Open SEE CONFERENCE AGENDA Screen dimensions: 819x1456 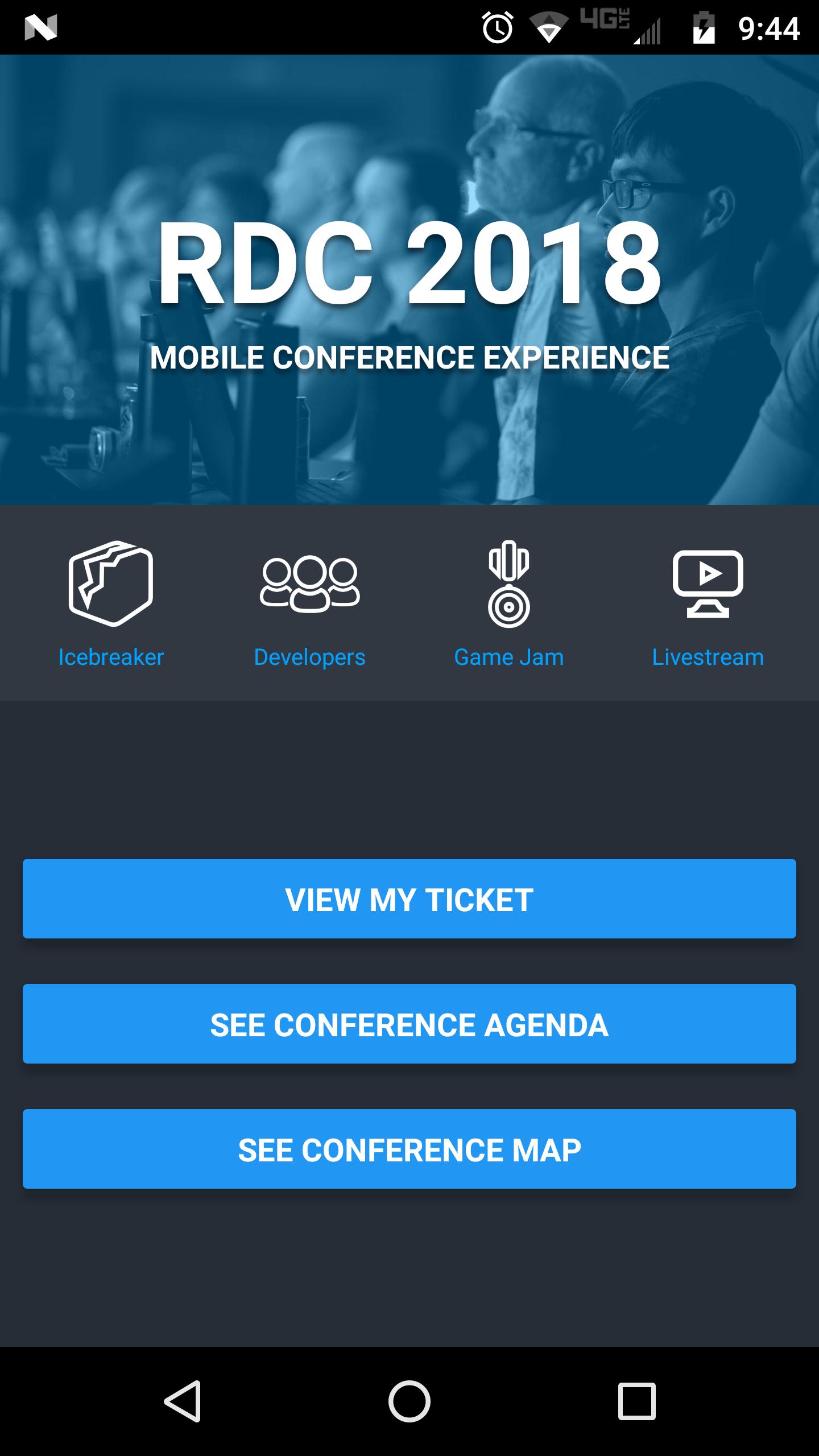click(409, 1024)
